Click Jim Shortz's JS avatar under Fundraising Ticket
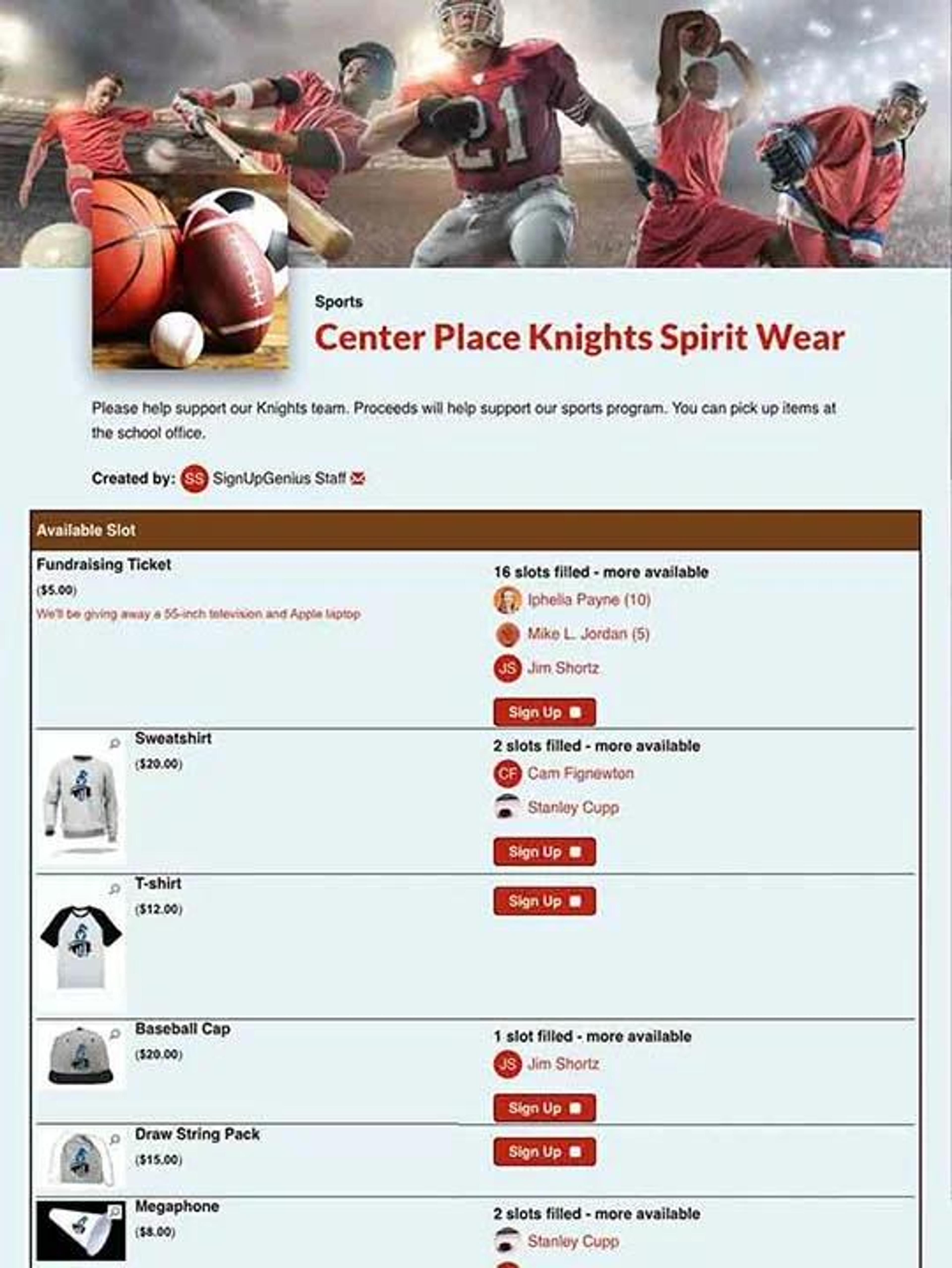This screenshot has height=1268, width=952. [508, 667]
